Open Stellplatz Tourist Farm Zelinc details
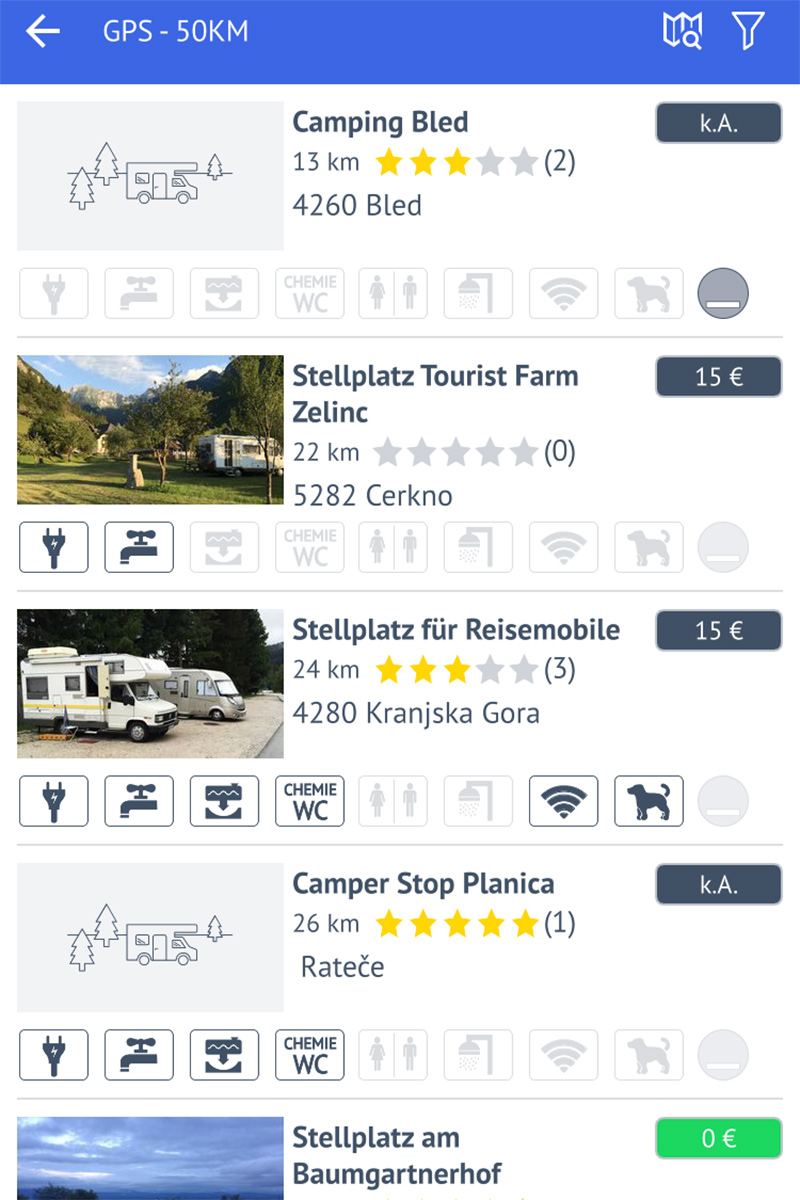Screen dimensions: 800x1200 pyautogui.click(x=435, y=393)
